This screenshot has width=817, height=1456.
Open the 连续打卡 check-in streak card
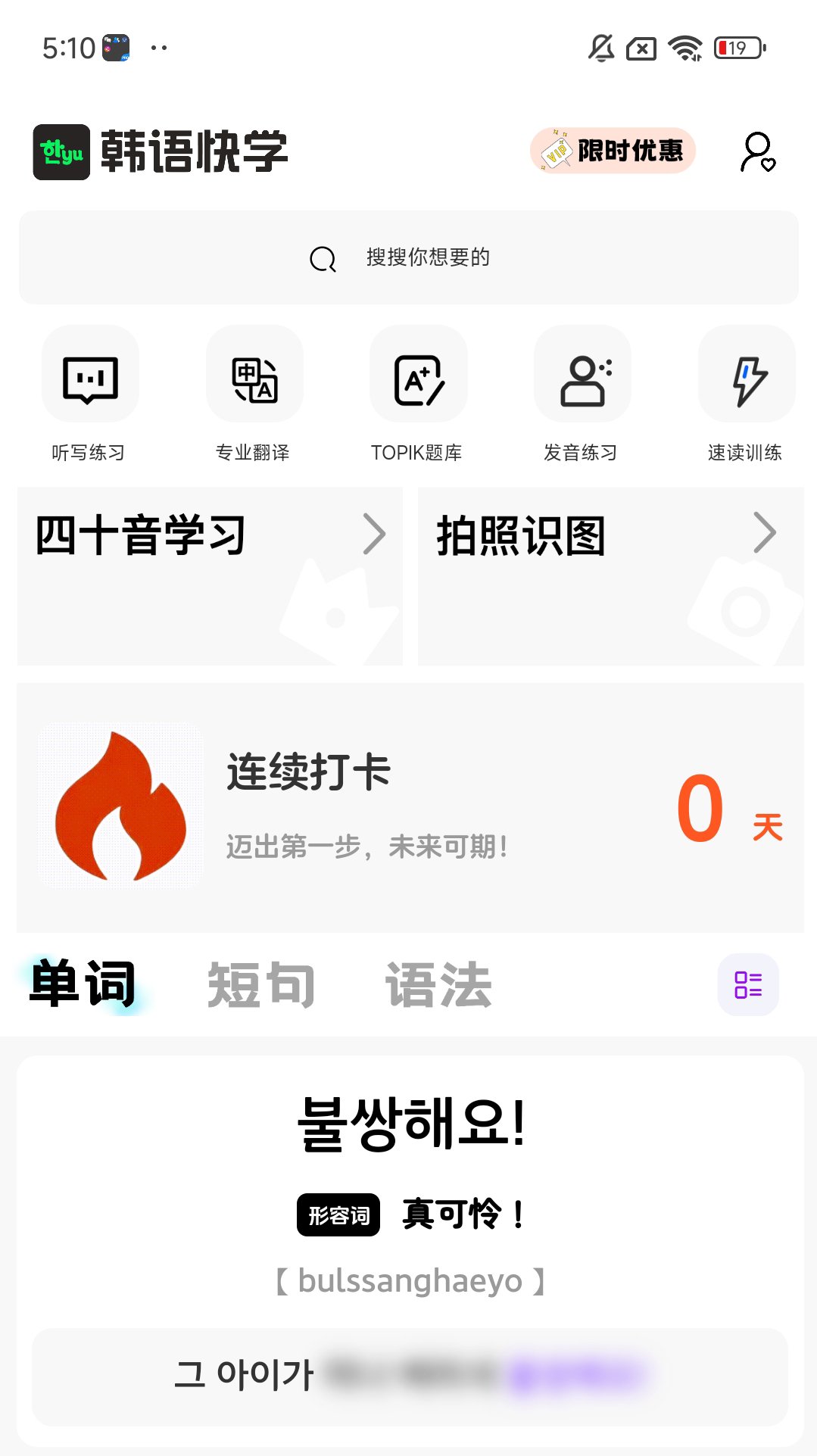(x=410, y=807)
